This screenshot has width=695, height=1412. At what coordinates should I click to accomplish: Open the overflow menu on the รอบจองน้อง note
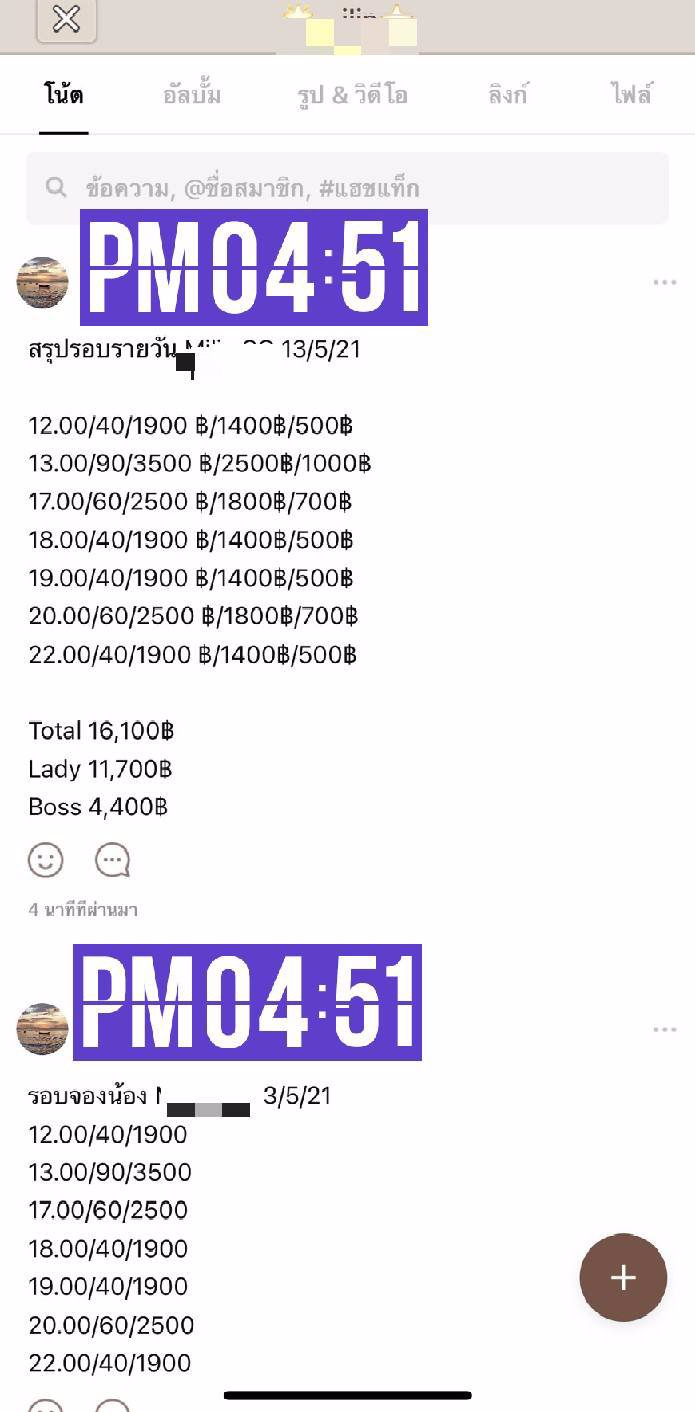[665, 1029]
